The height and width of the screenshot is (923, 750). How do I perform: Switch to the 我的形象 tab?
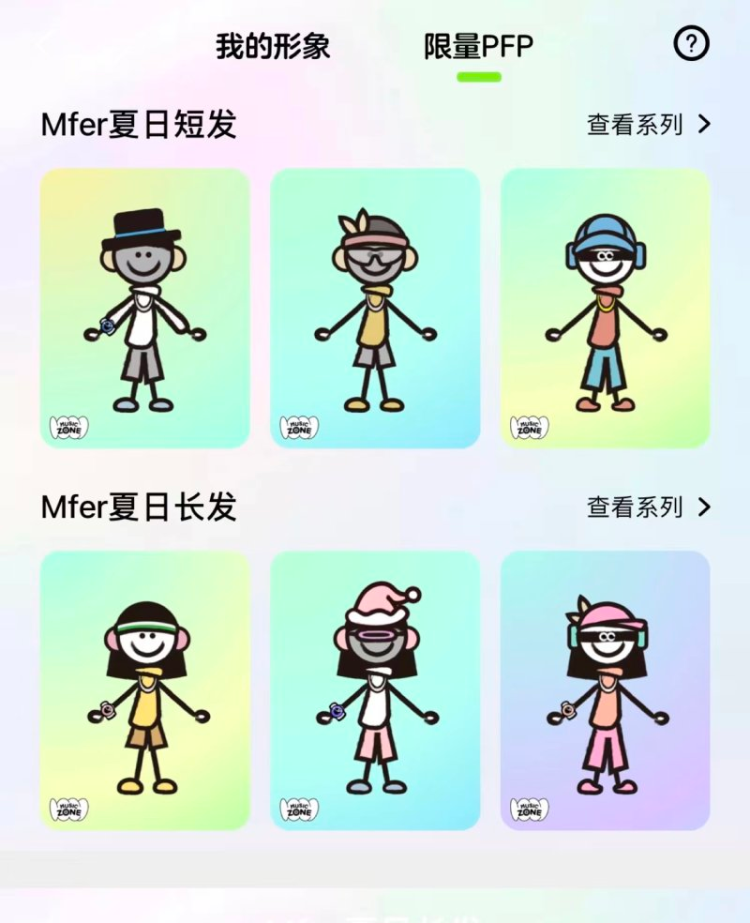273,46
